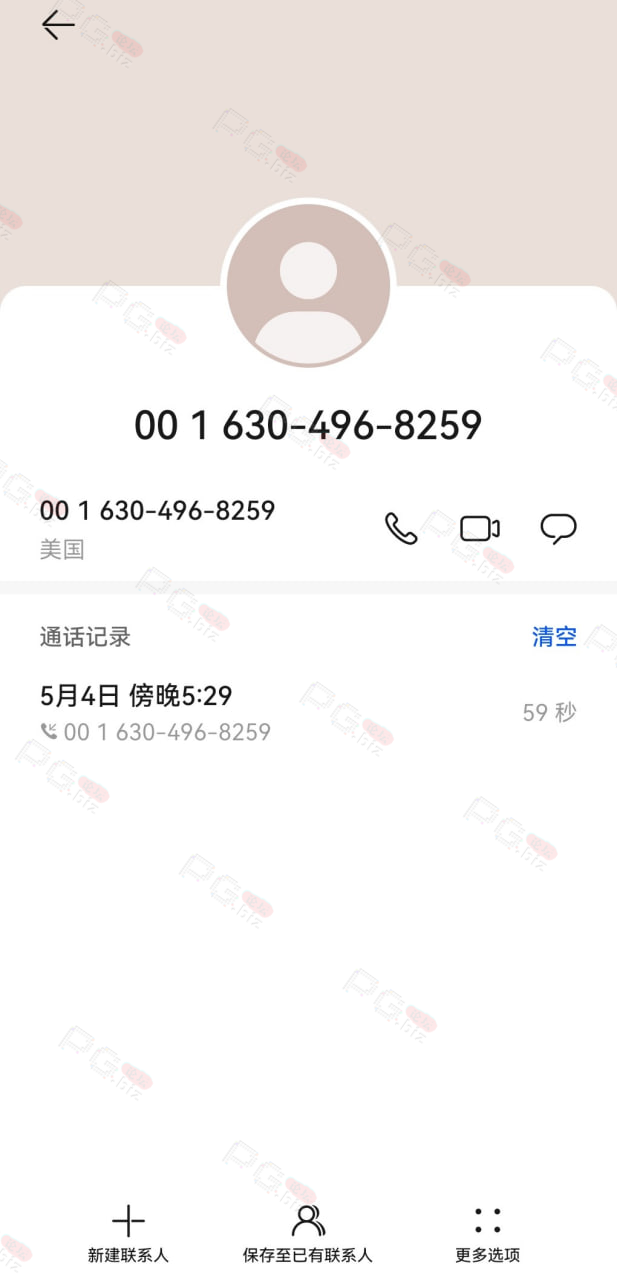
Task: Send a message to this number
Action: point(558,528)
